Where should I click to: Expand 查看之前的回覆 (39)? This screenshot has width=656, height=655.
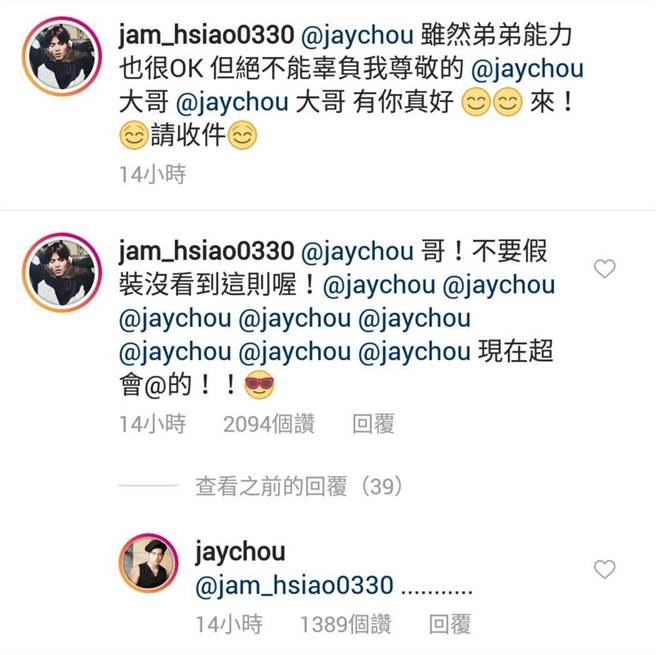298,486
